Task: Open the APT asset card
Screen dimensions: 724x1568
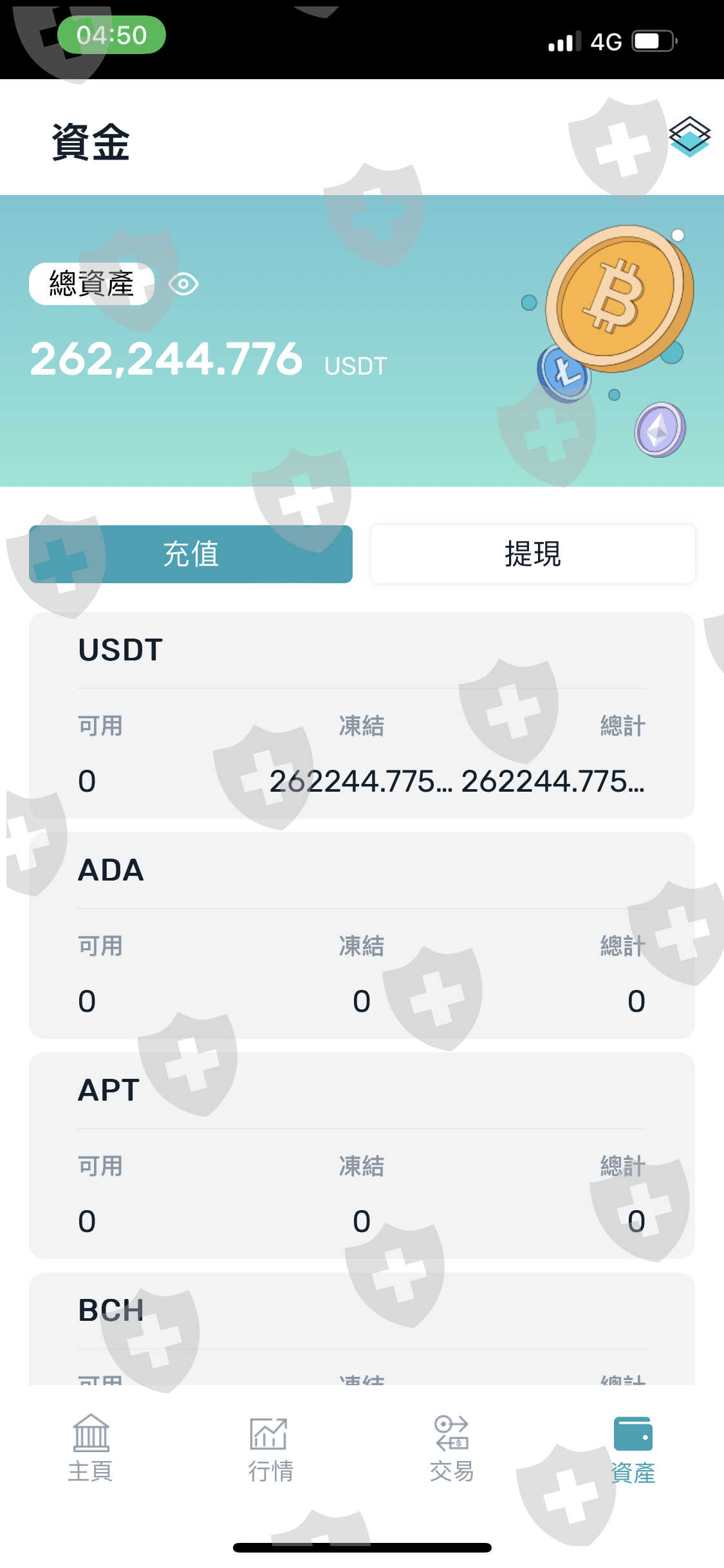Action: tap(362, 1155)
